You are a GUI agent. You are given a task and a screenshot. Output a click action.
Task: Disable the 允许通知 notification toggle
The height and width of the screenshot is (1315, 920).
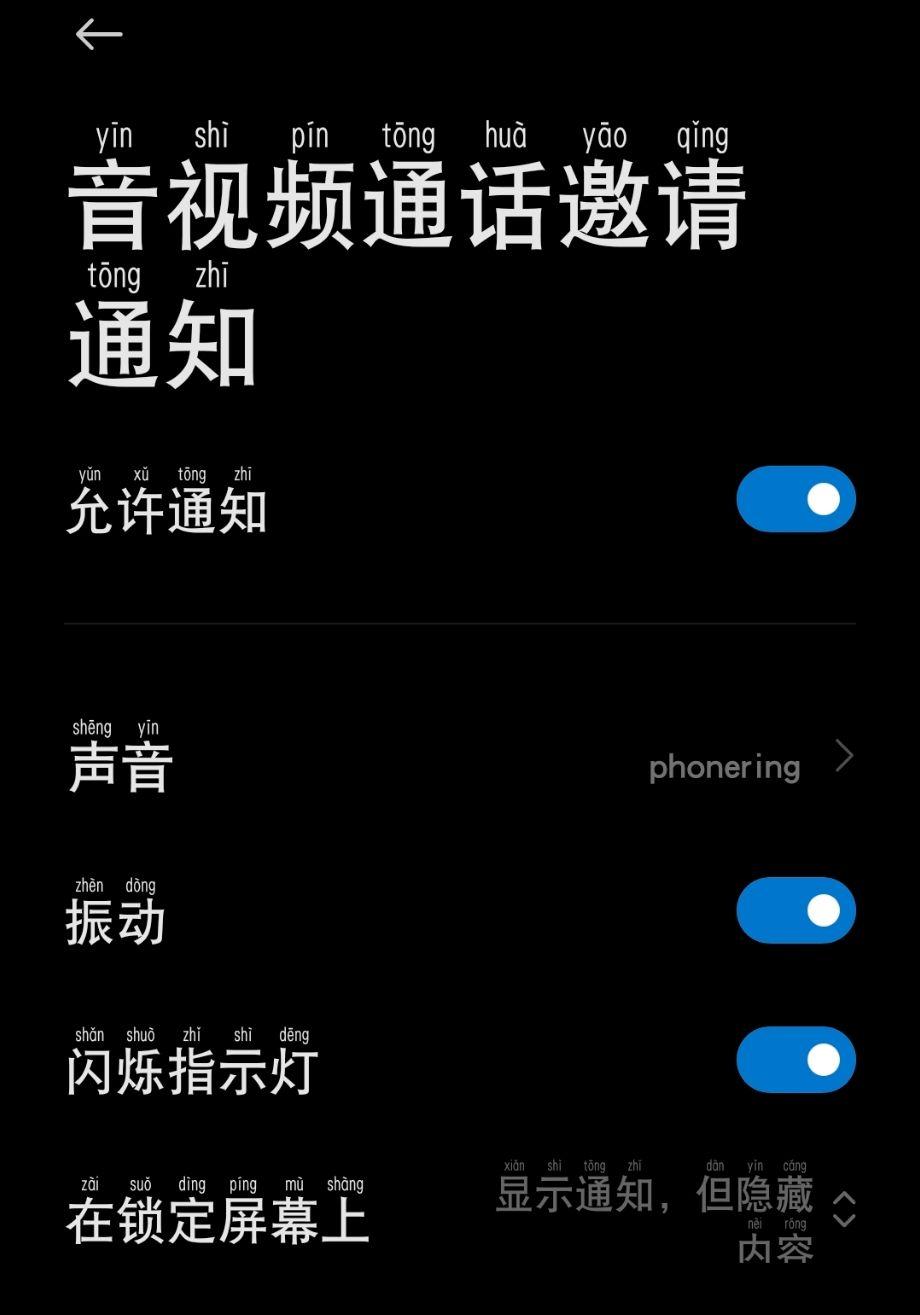point(794,498)
